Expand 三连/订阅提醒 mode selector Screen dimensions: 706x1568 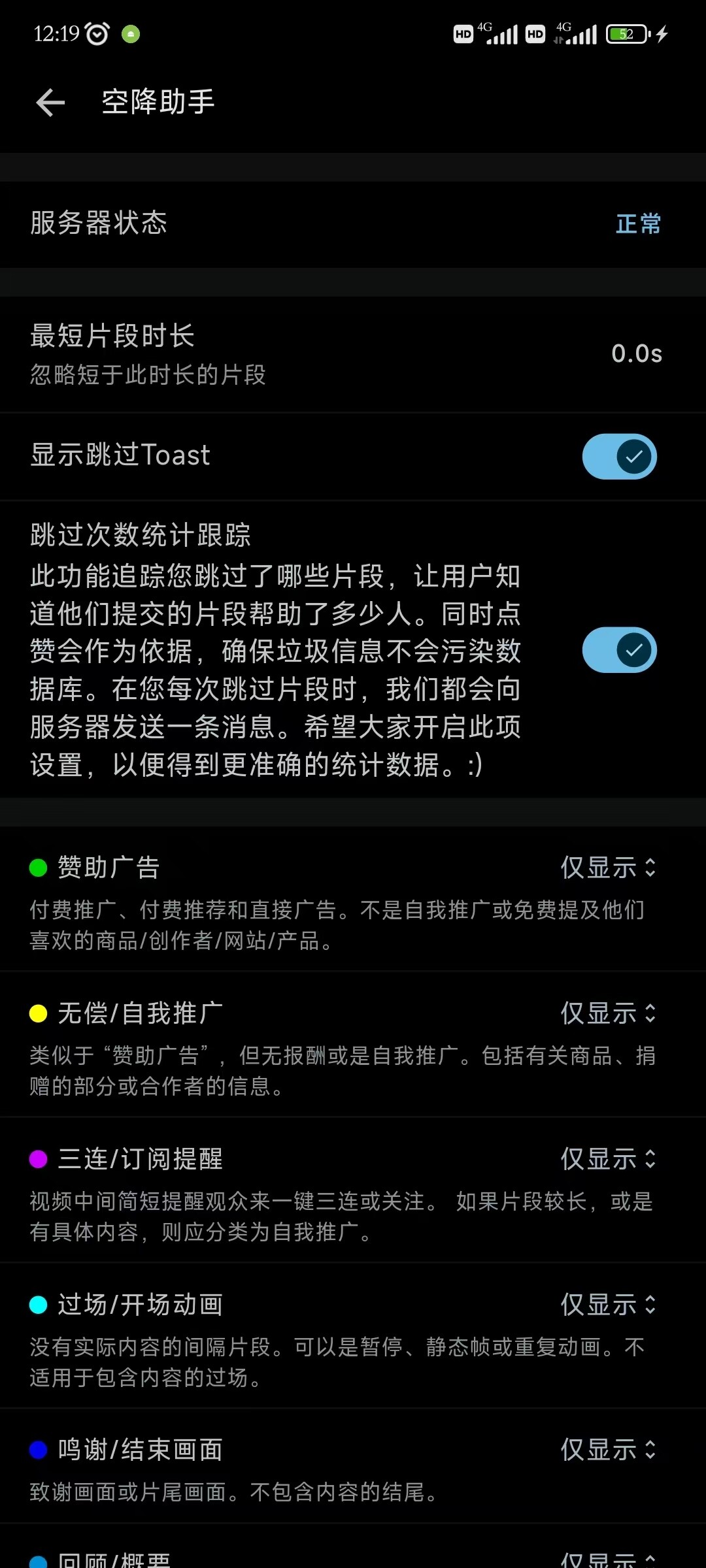click(608, 1159)
